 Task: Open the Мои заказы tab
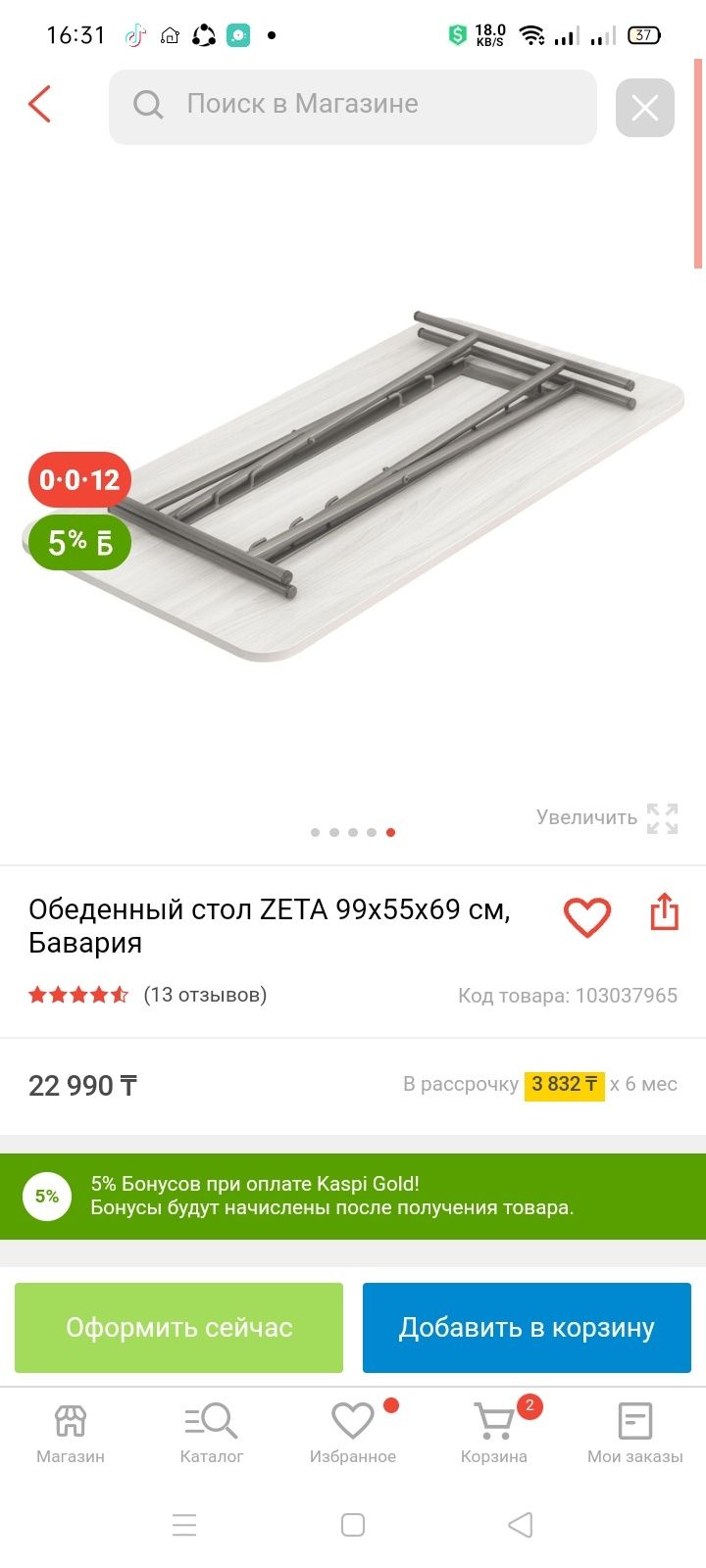[635, 1434]
